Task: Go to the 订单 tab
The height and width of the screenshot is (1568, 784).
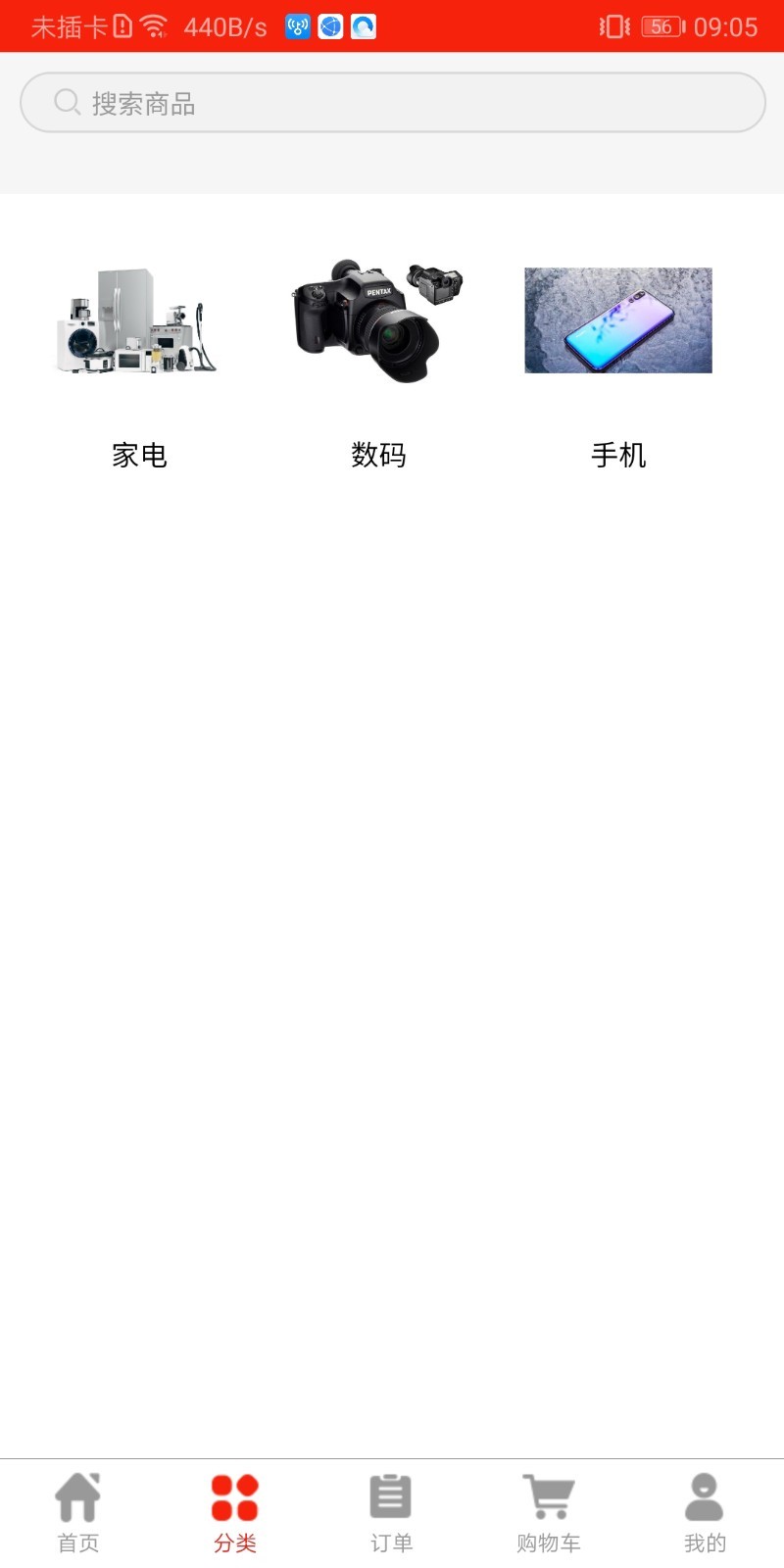Action: (391, 1513)
